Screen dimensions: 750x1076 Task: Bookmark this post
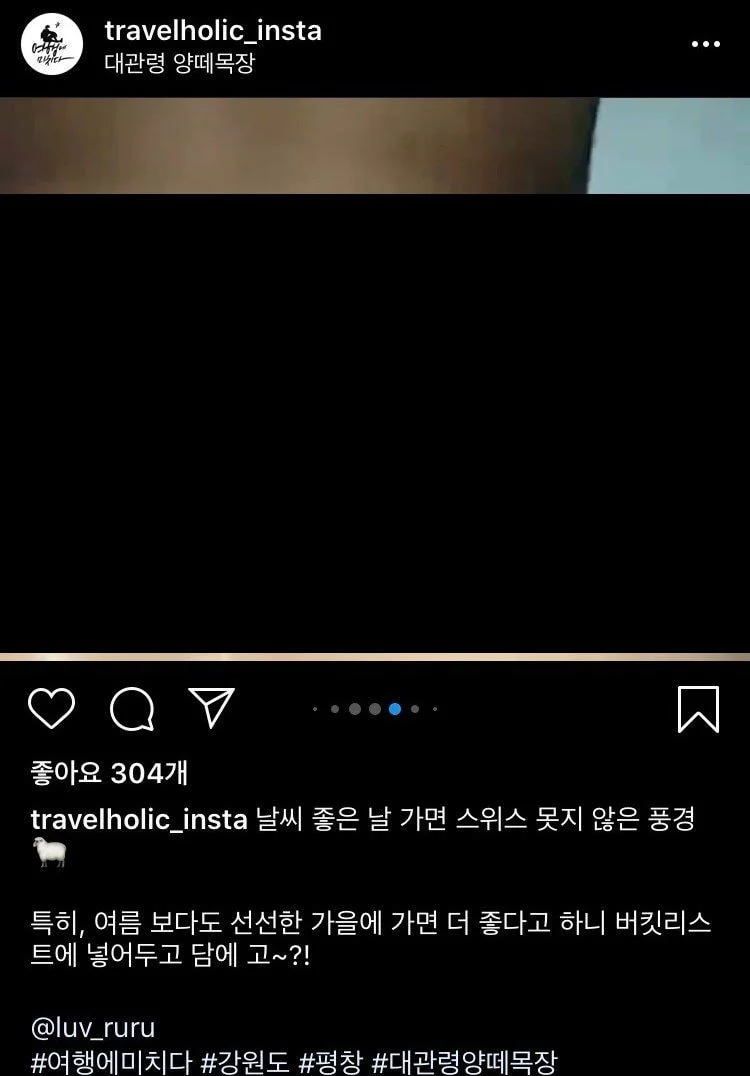click(x=698, y=709)
